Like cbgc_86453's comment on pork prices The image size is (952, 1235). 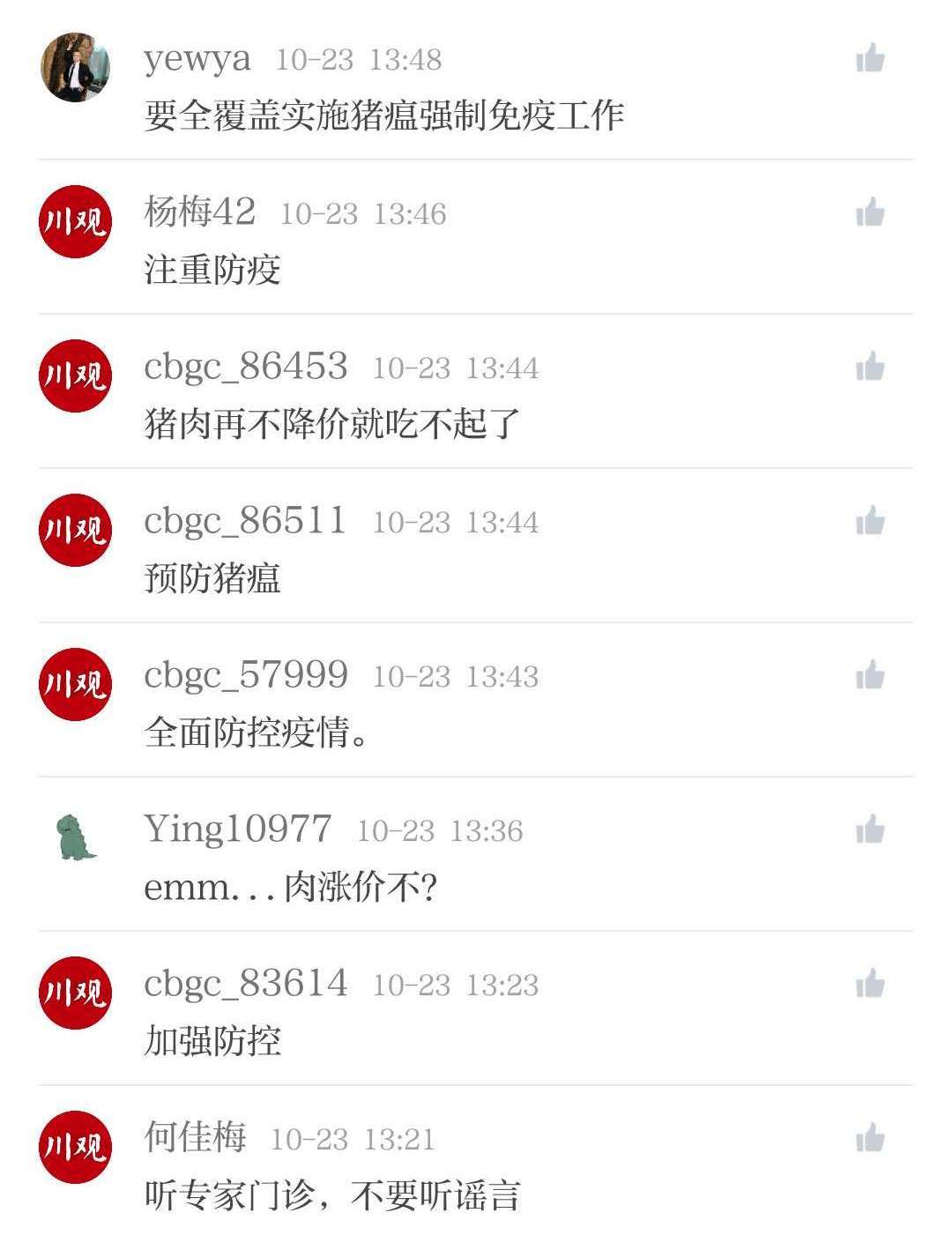point(870,367)
